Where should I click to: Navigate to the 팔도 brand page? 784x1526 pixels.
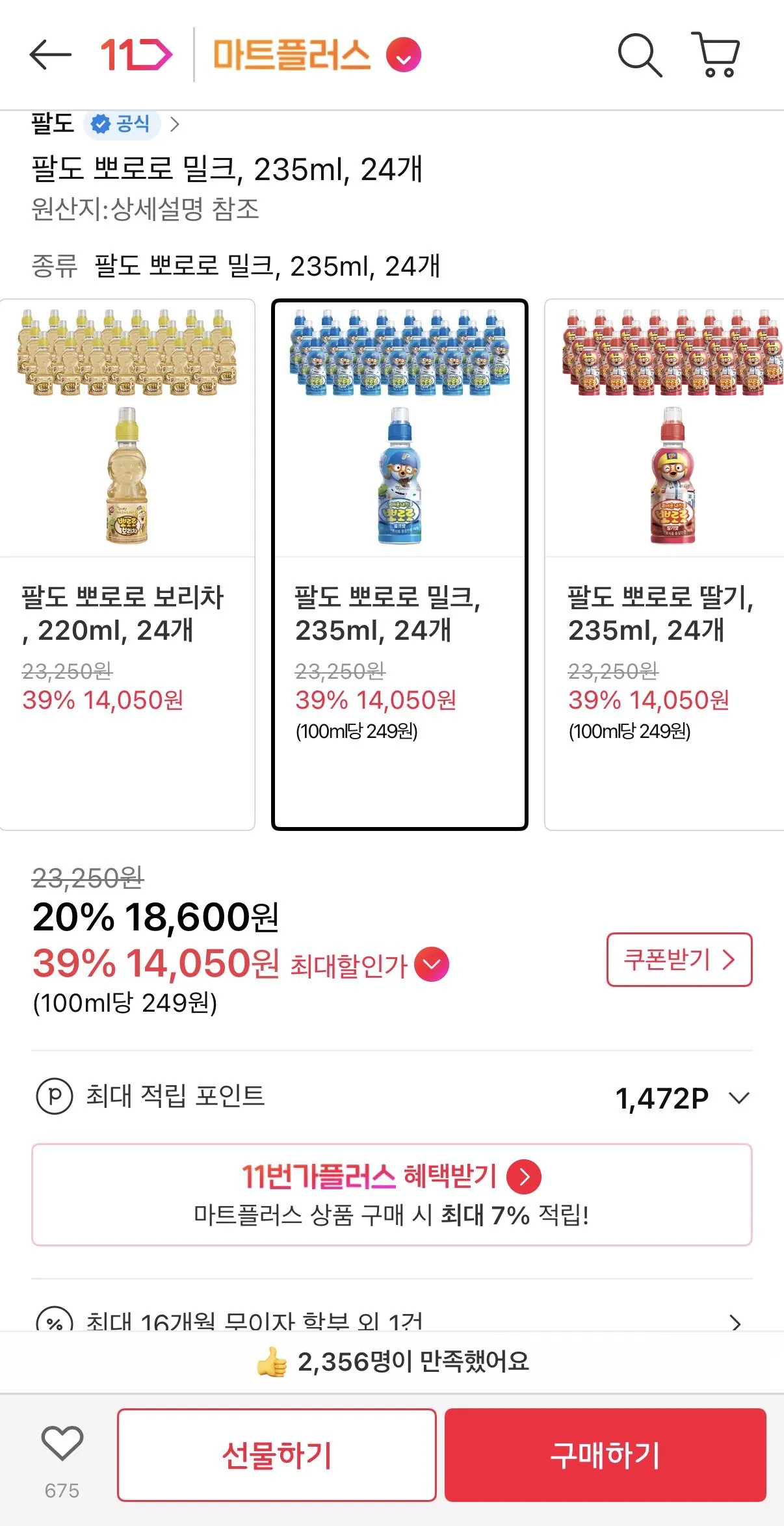pyautogui.click(x=53, y=124)
